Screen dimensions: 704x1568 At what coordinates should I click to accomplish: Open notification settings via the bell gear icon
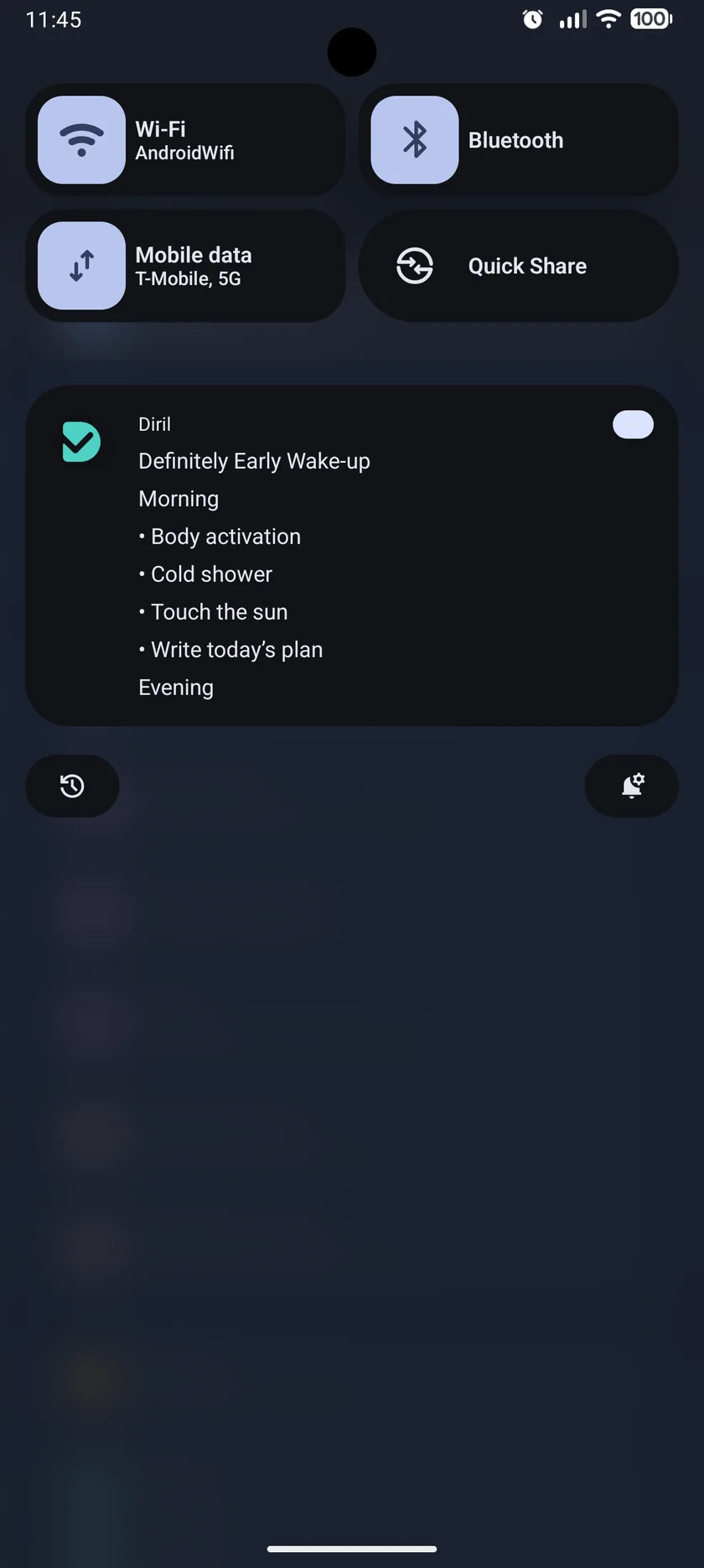[x=632, y=786]
